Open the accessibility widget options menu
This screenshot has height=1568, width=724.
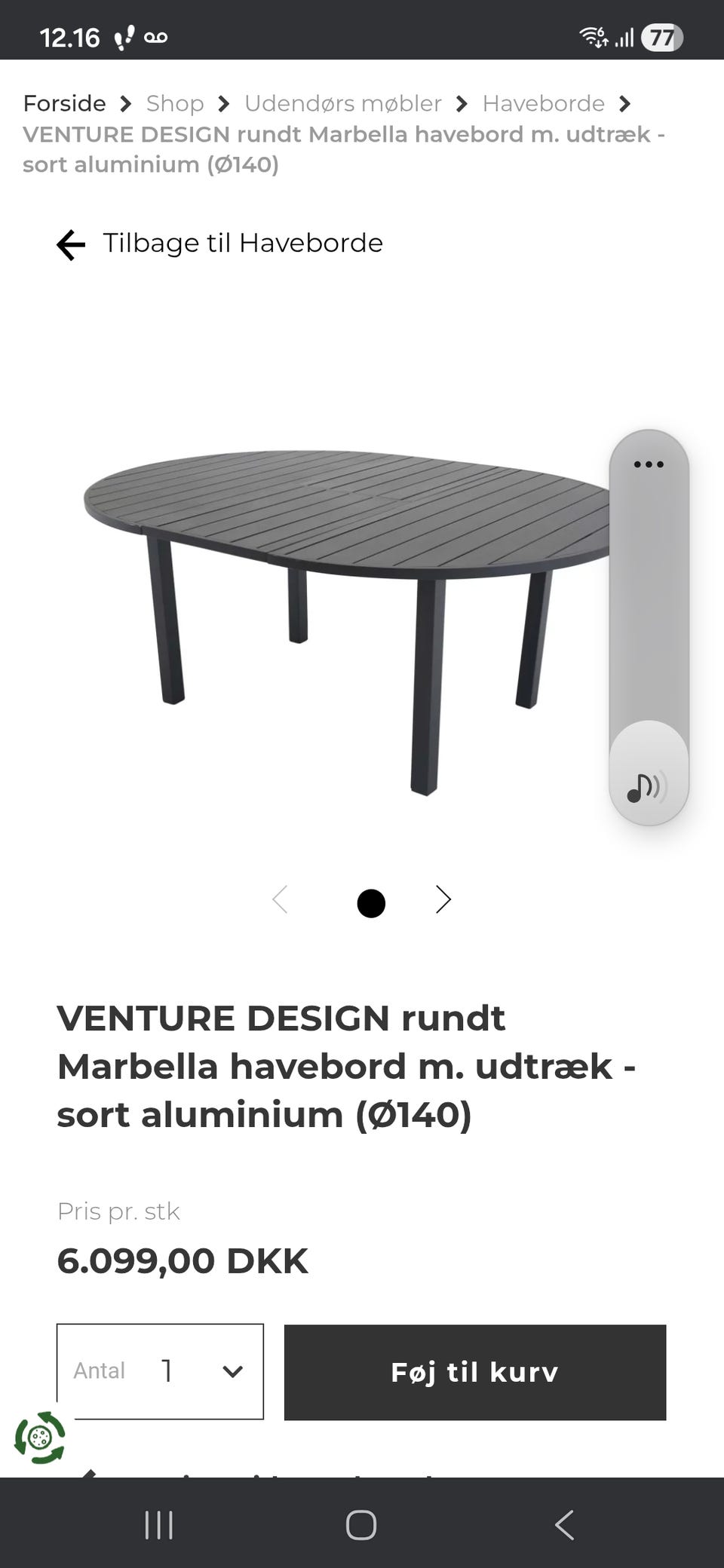647,464
